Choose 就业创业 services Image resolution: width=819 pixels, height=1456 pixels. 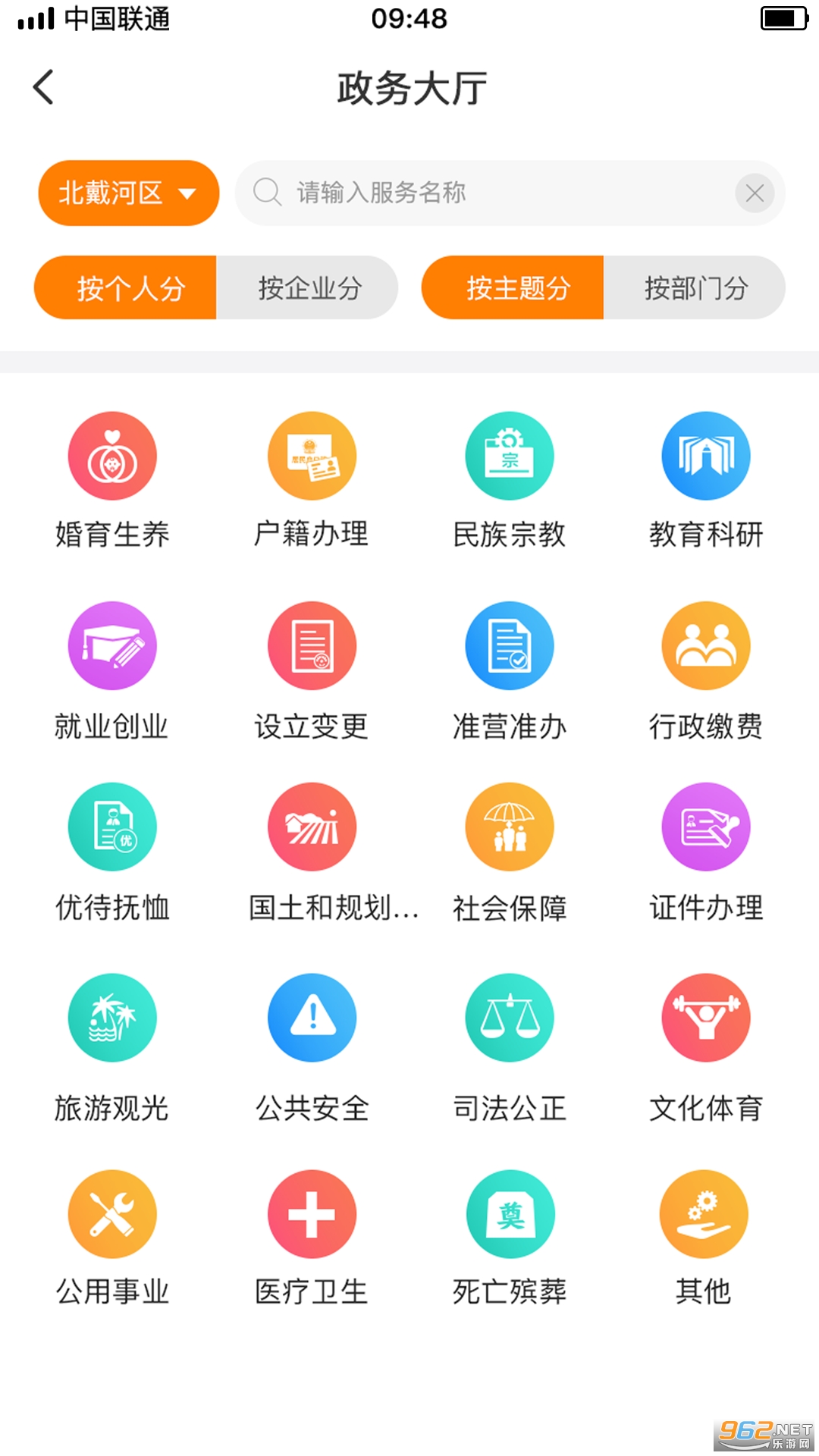112,646
